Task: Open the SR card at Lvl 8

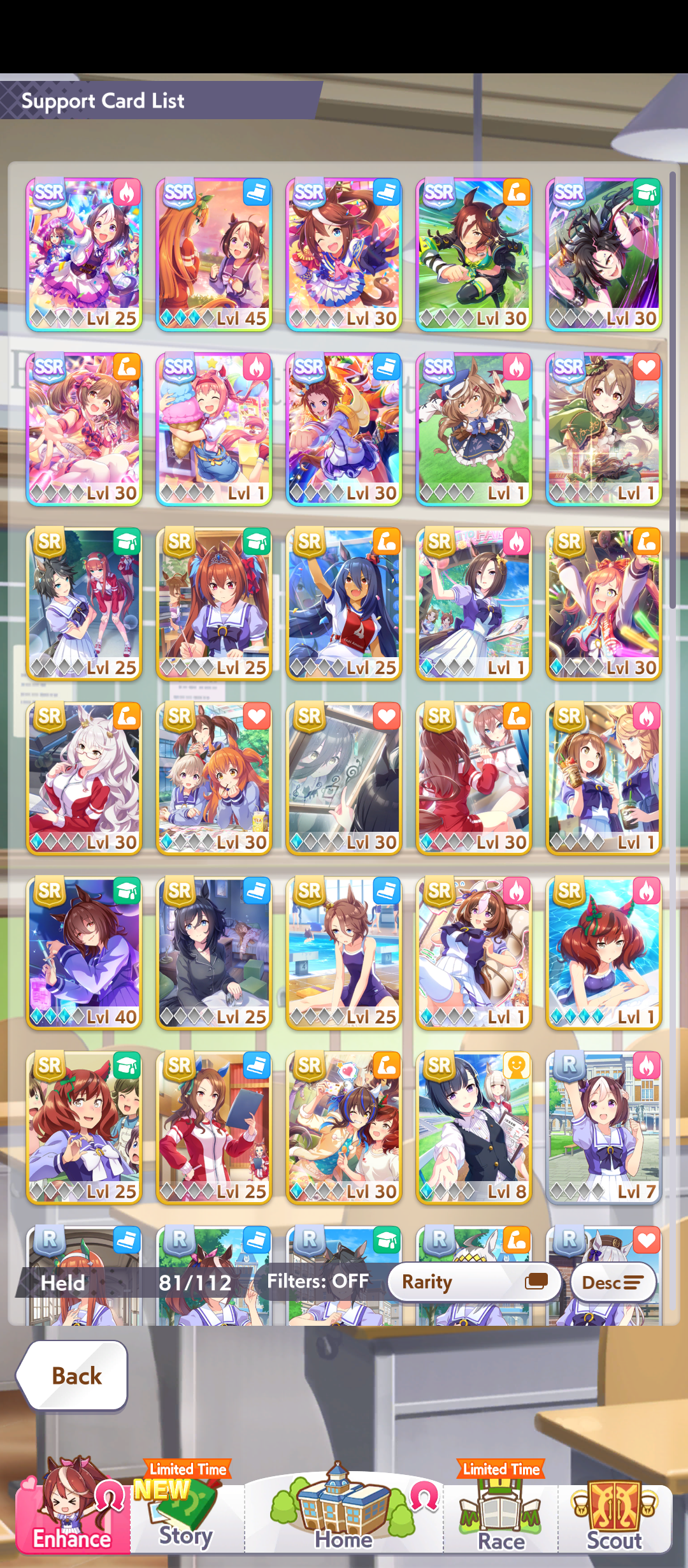Action: click(x=474, y=1128)
